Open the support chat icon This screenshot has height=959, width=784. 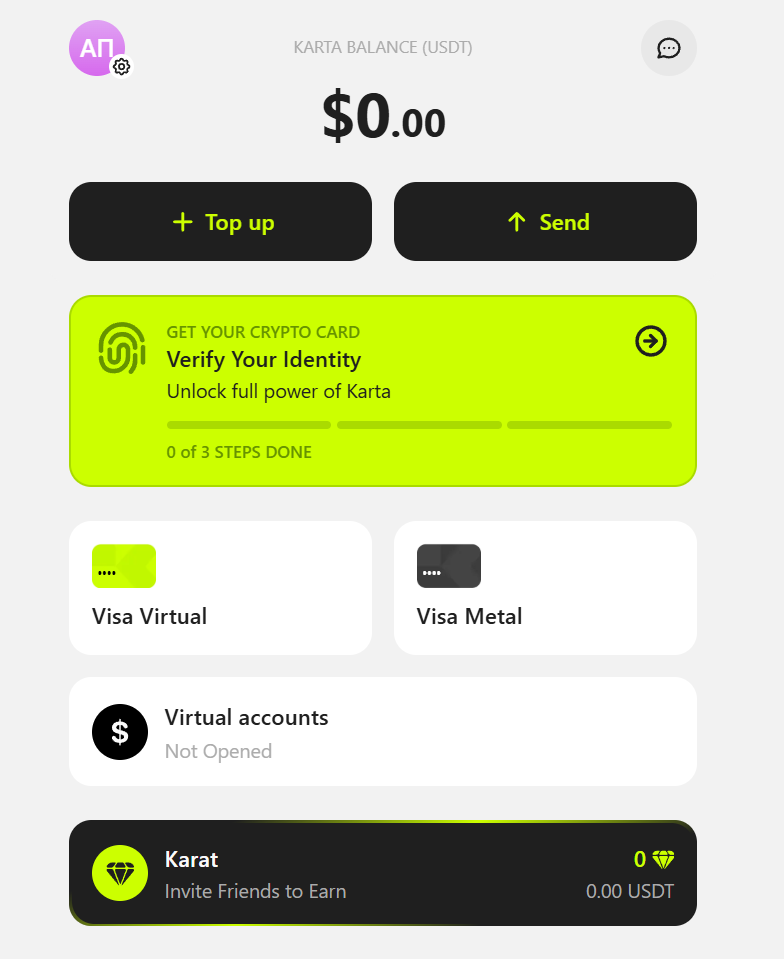point(668,48)
